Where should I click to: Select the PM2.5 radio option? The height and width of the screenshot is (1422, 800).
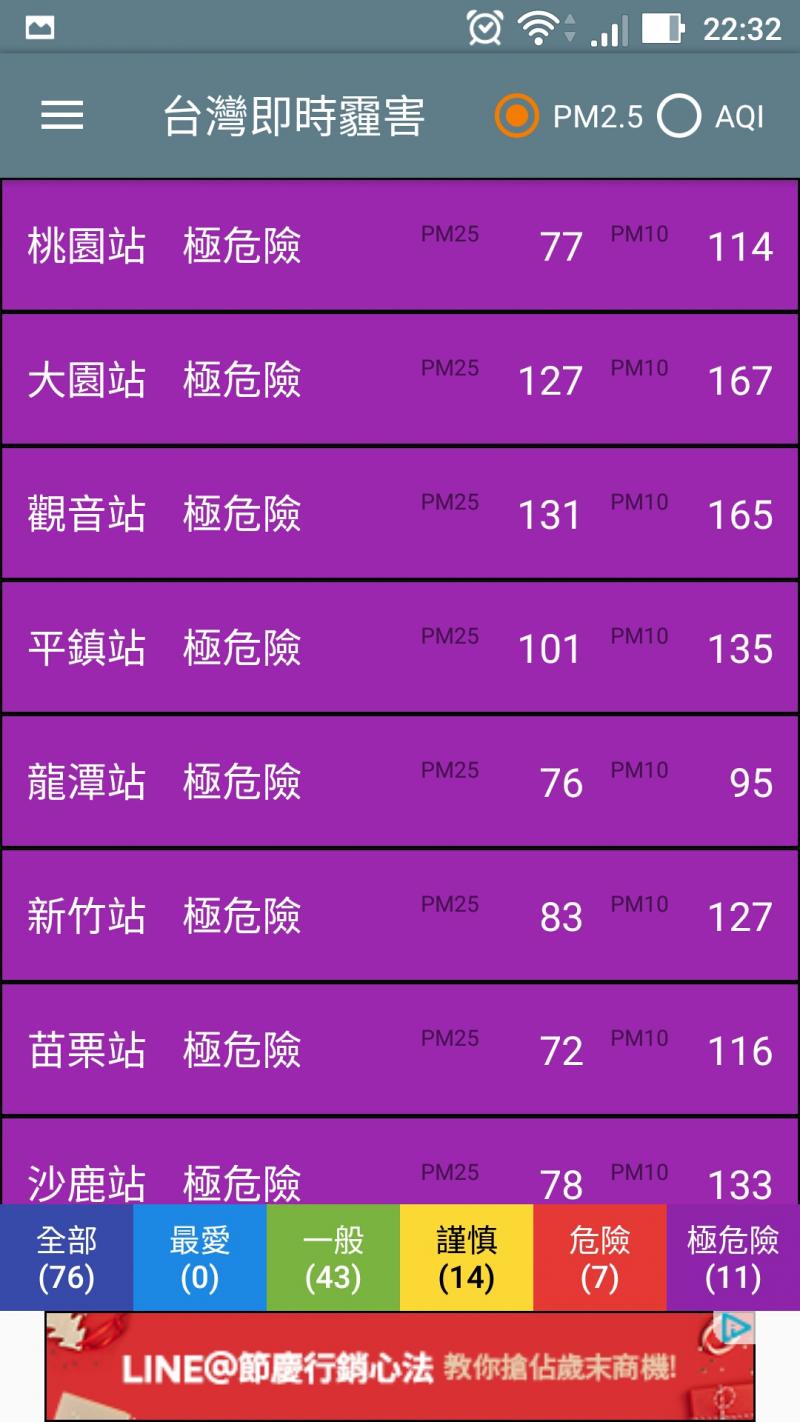coord(517,116)
